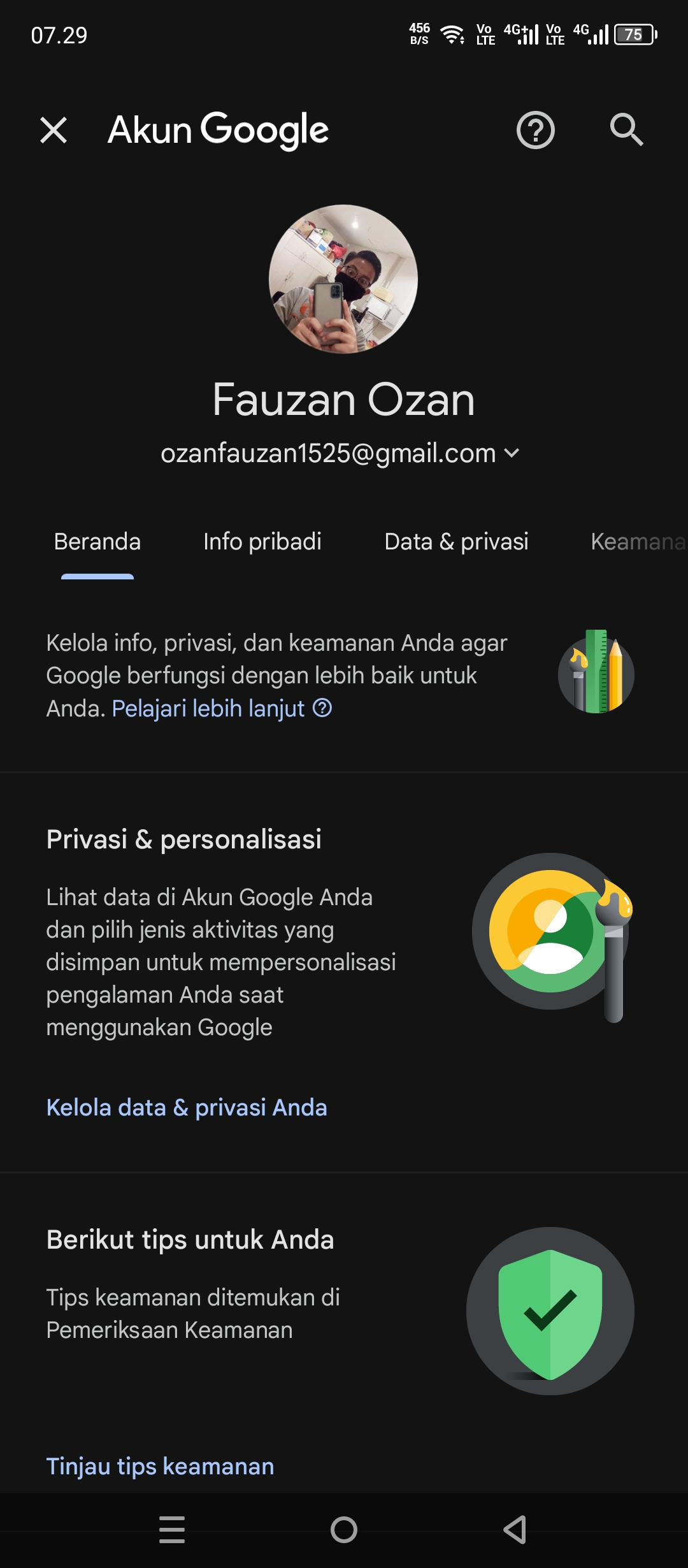Open Tinjau tips keamanan
Viewport: 688px width, 1568px height.
160,1466
